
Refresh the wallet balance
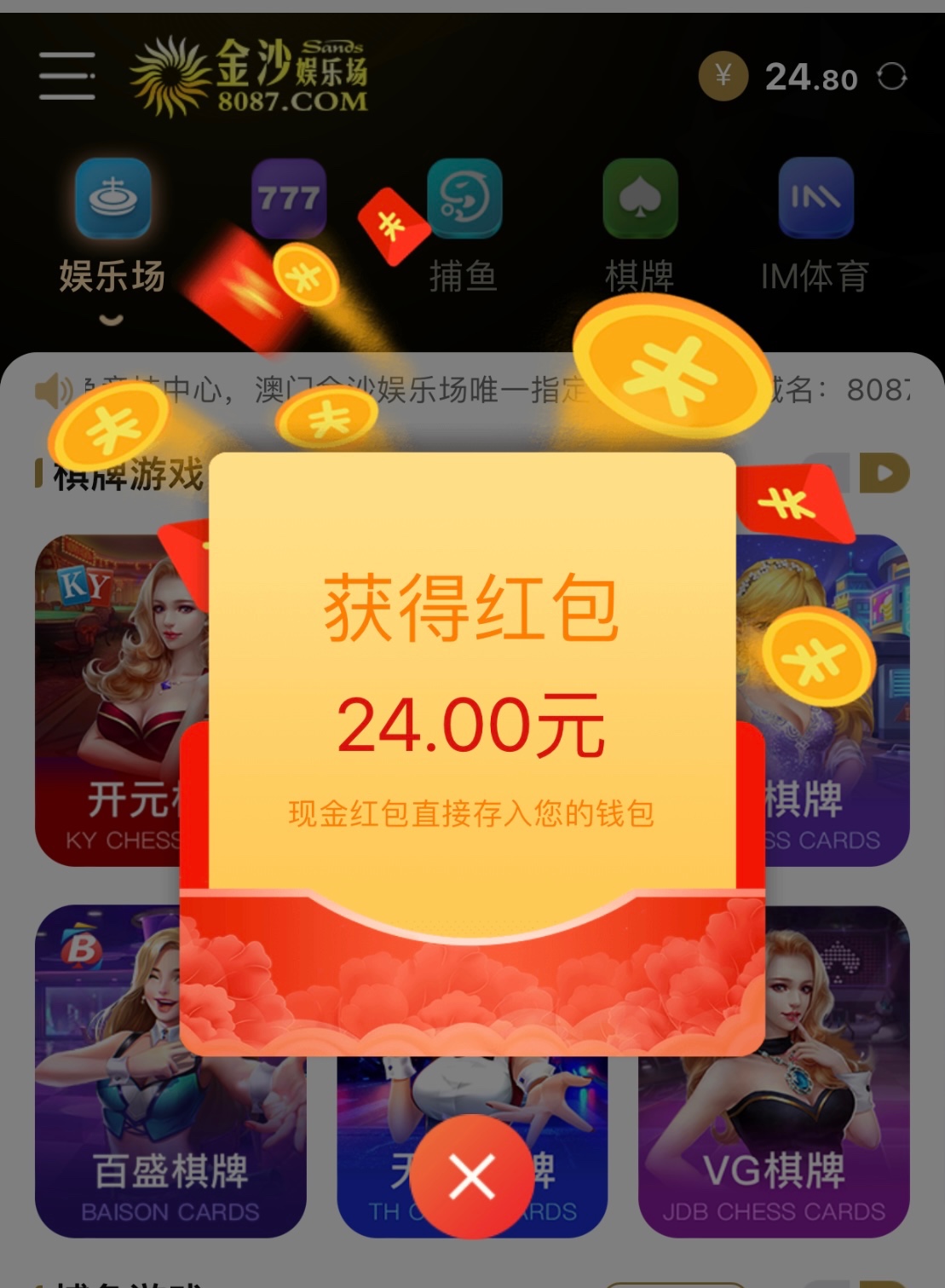coord(892,77)
